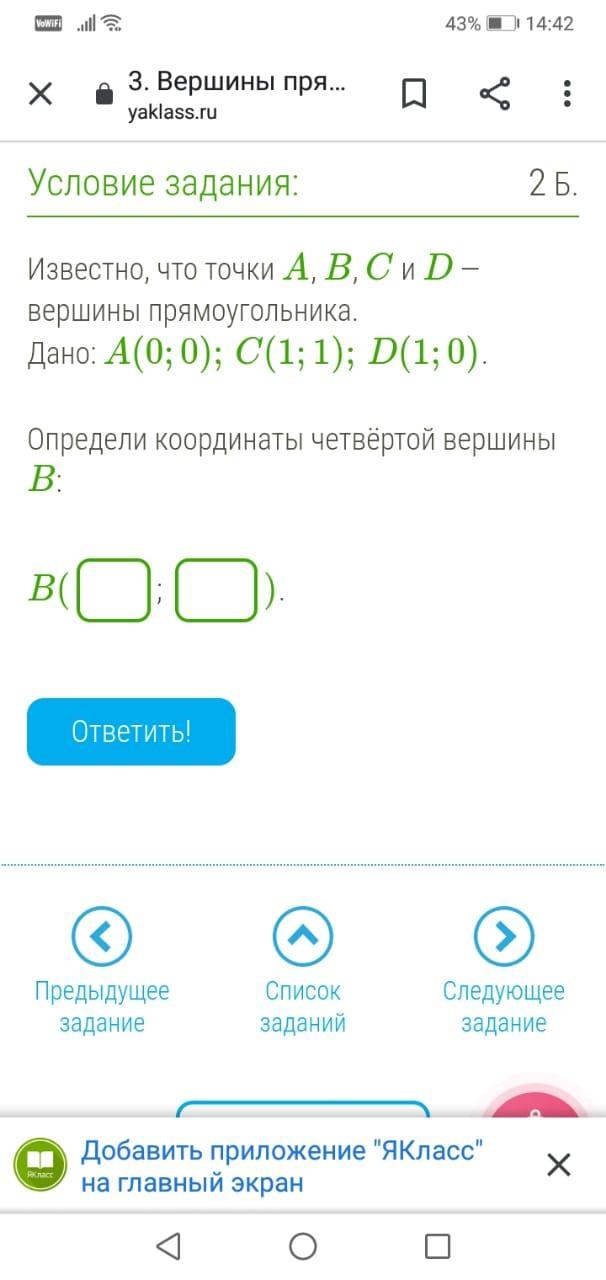
Task: Open the three-dot overflow menu
Action: (567, 94)
